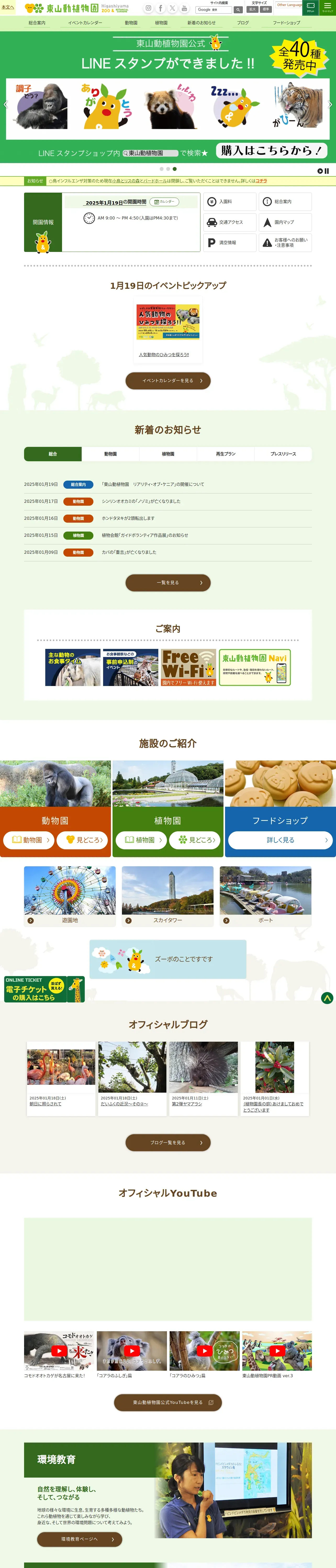This screenshot has height=1568, width=336.
Task: Open the Instagram icon in the header
Action: [148, 8]
